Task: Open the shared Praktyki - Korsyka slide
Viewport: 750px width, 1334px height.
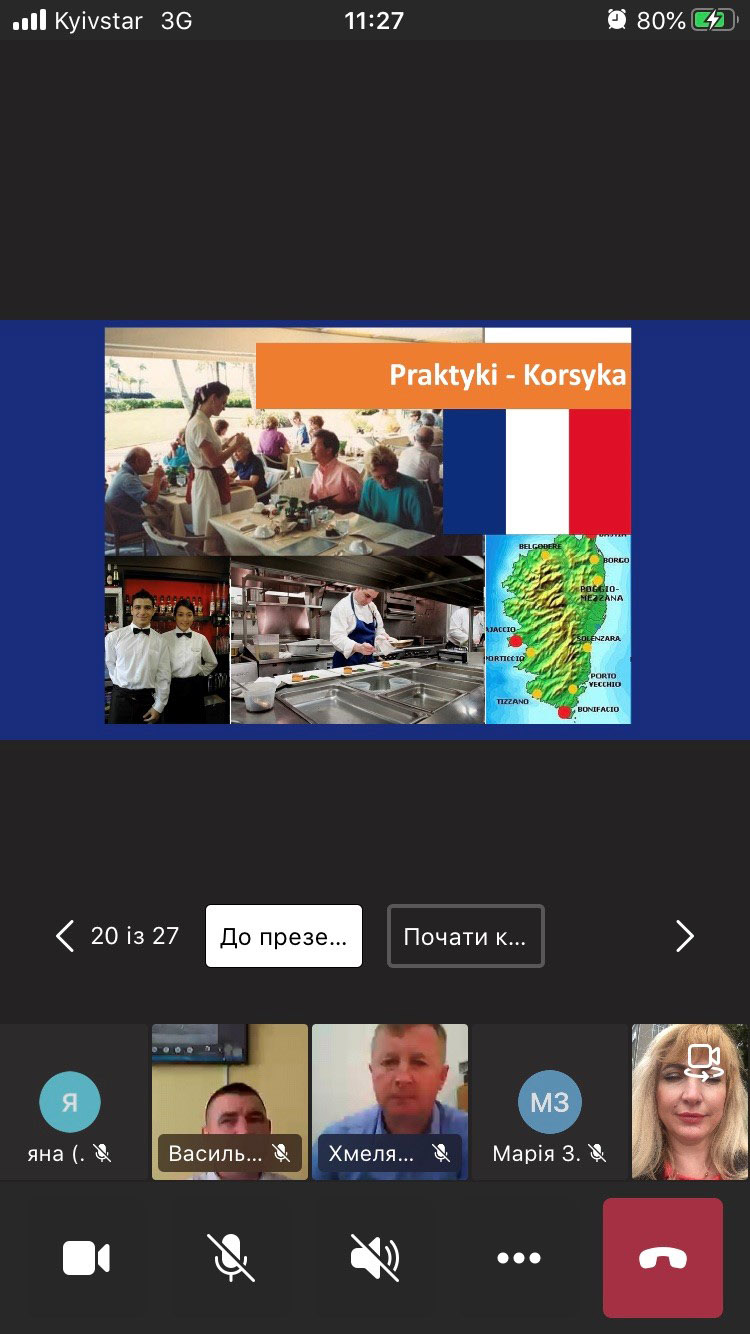Action: tap(368, 525)
